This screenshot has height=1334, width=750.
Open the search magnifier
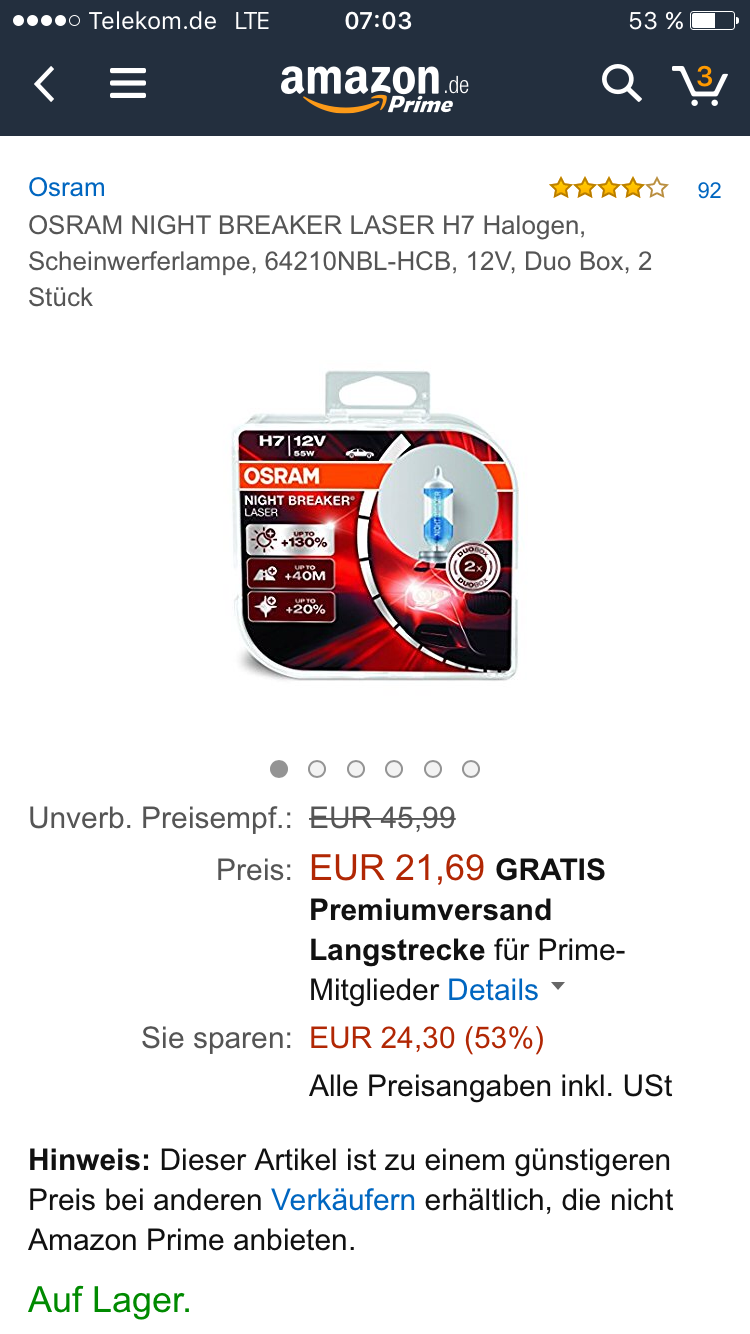[x=621, y=84]
